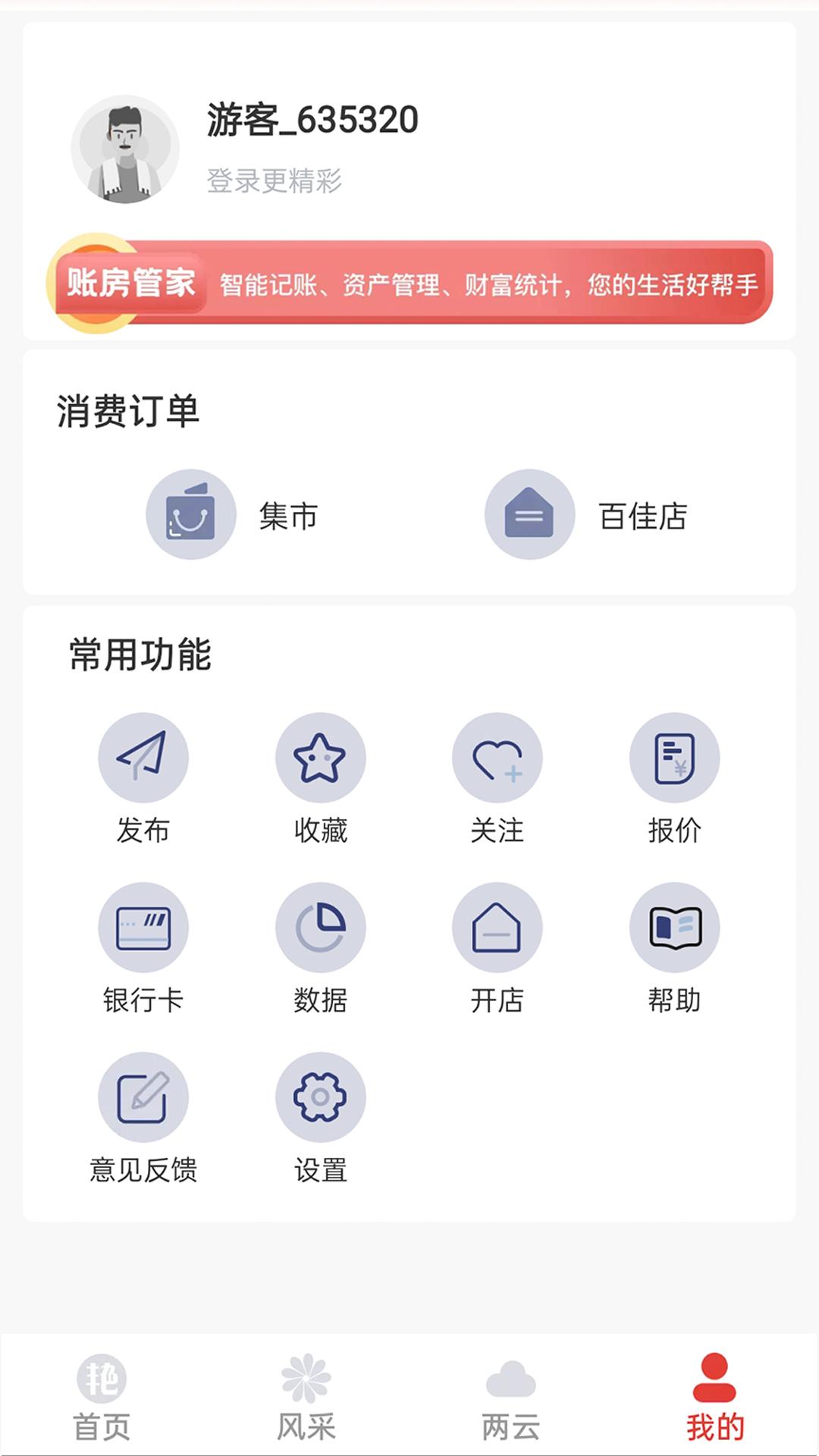This screenshot has width=819, height=1456.
Task: Open the 账房管家 accounting banner
Action: (409, 284)
